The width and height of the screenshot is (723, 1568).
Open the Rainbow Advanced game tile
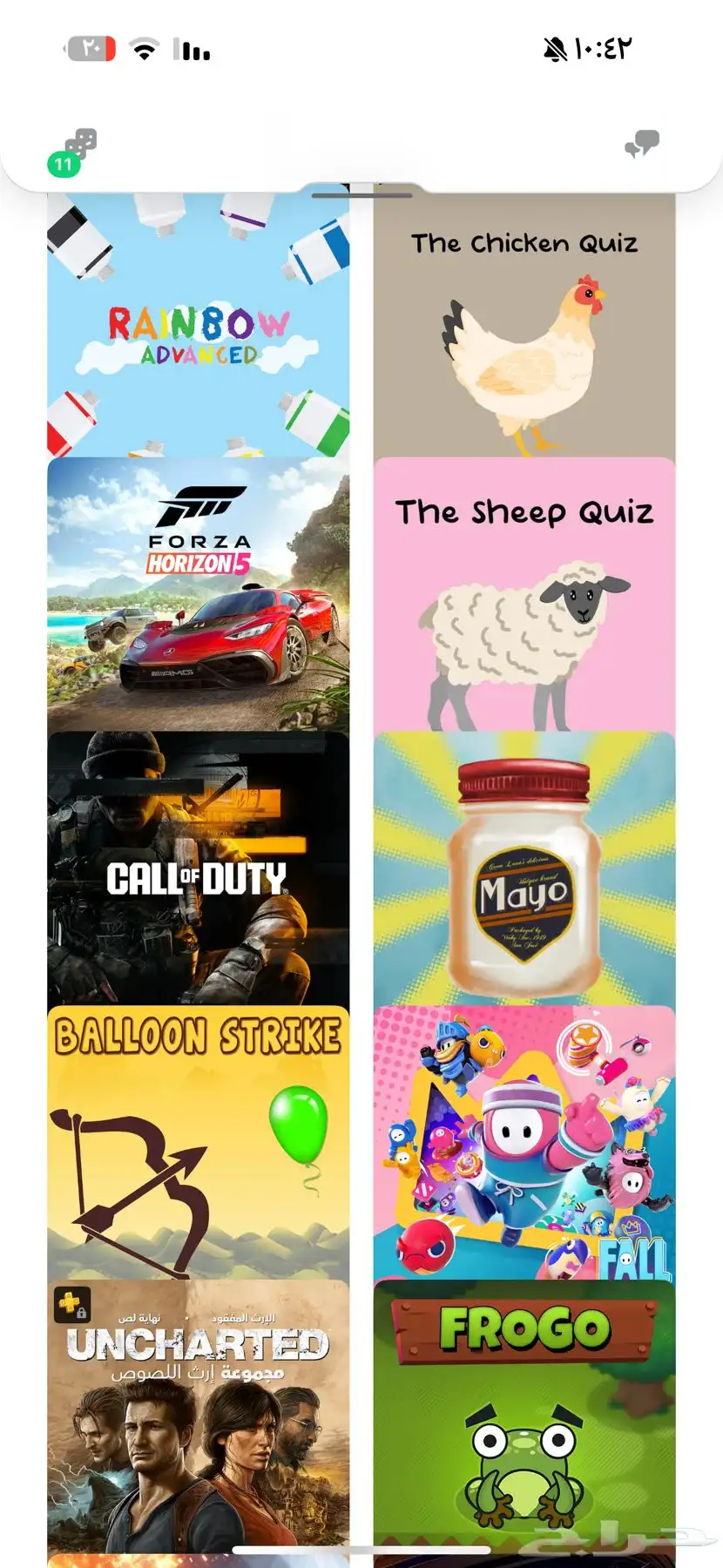pos(199,327)
